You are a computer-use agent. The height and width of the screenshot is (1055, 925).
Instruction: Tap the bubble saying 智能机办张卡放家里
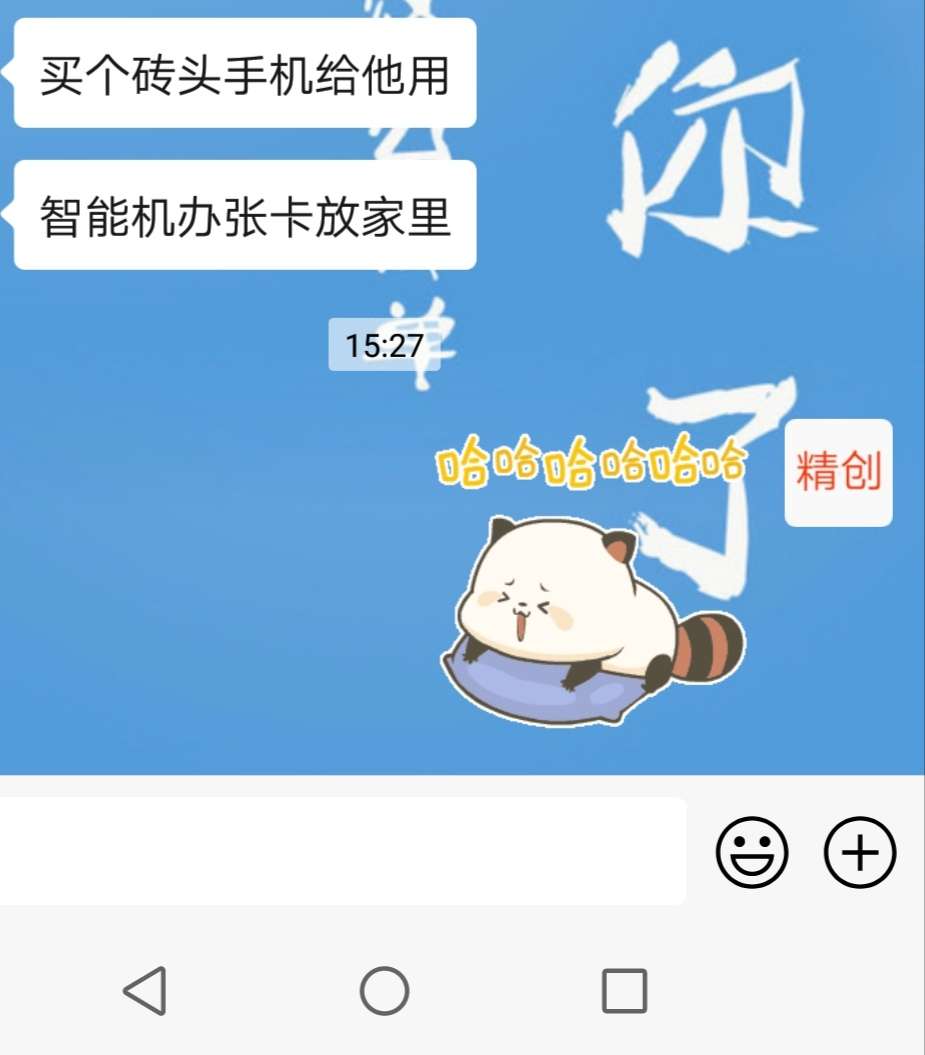(x=243, y=213)
